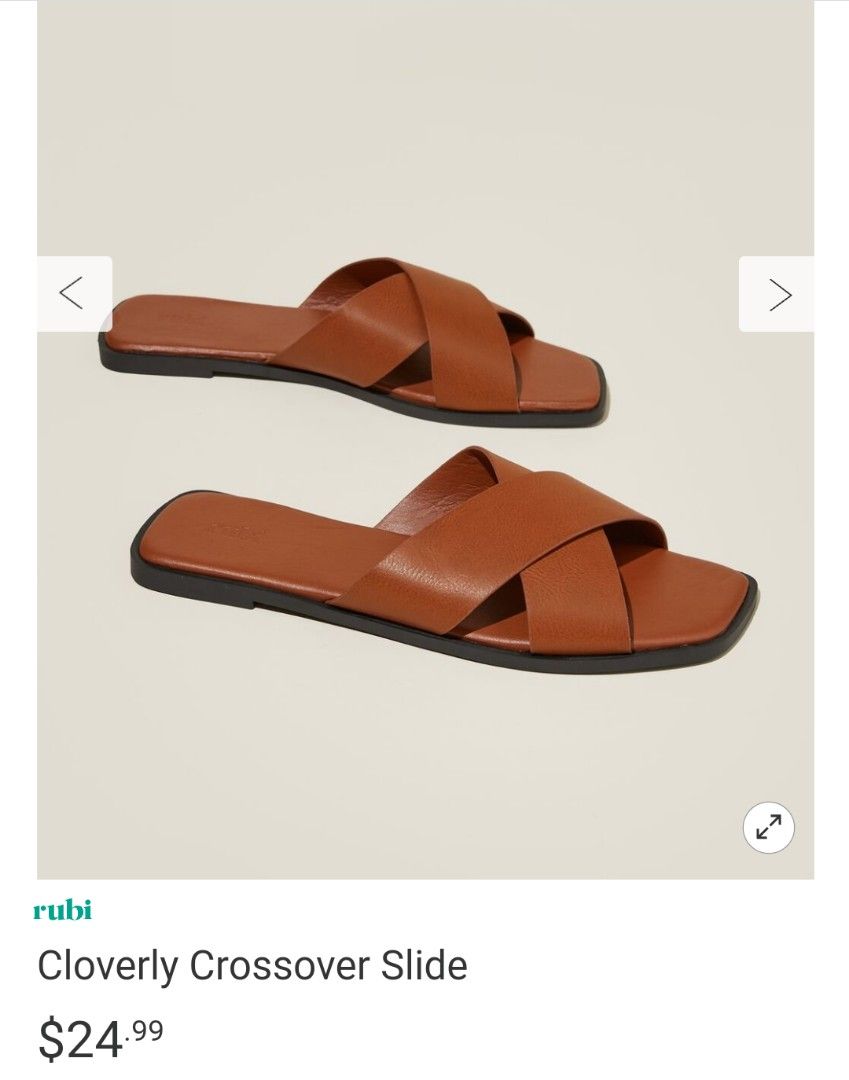Reveal the previous product photo

pyautogui.click(x=70, y=294)
